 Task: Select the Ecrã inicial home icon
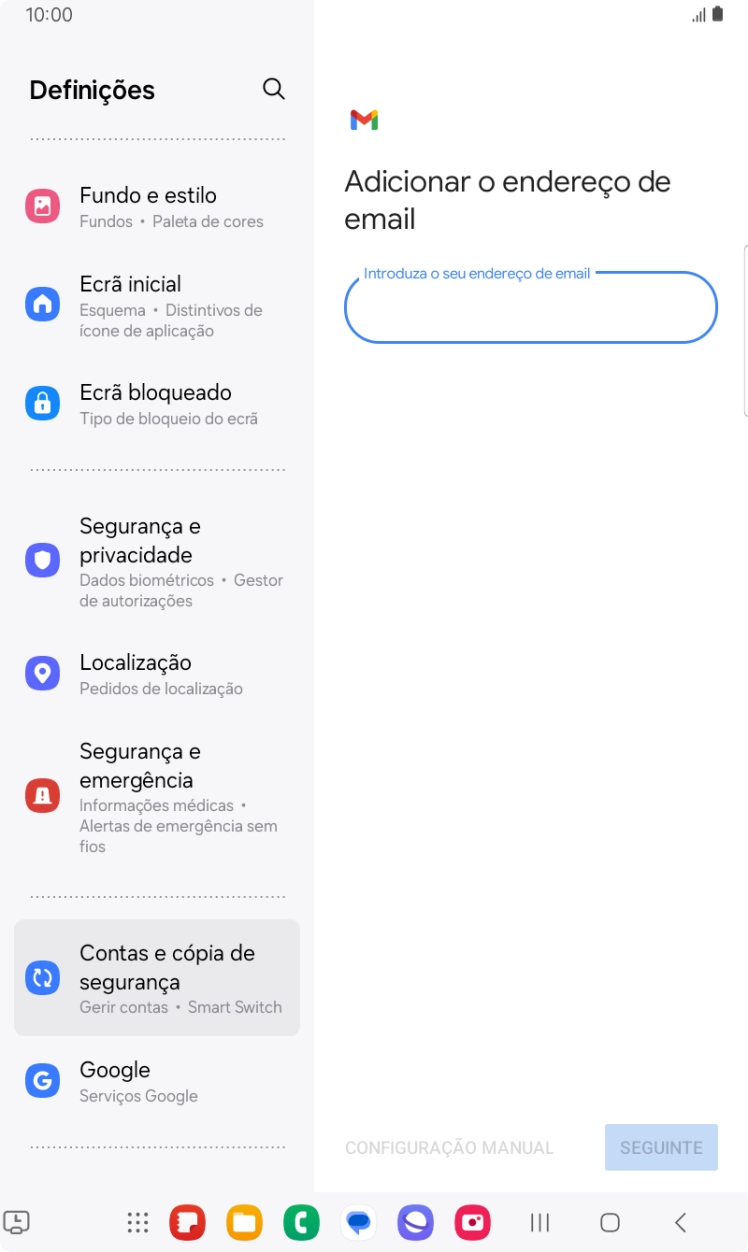[42, 303]
